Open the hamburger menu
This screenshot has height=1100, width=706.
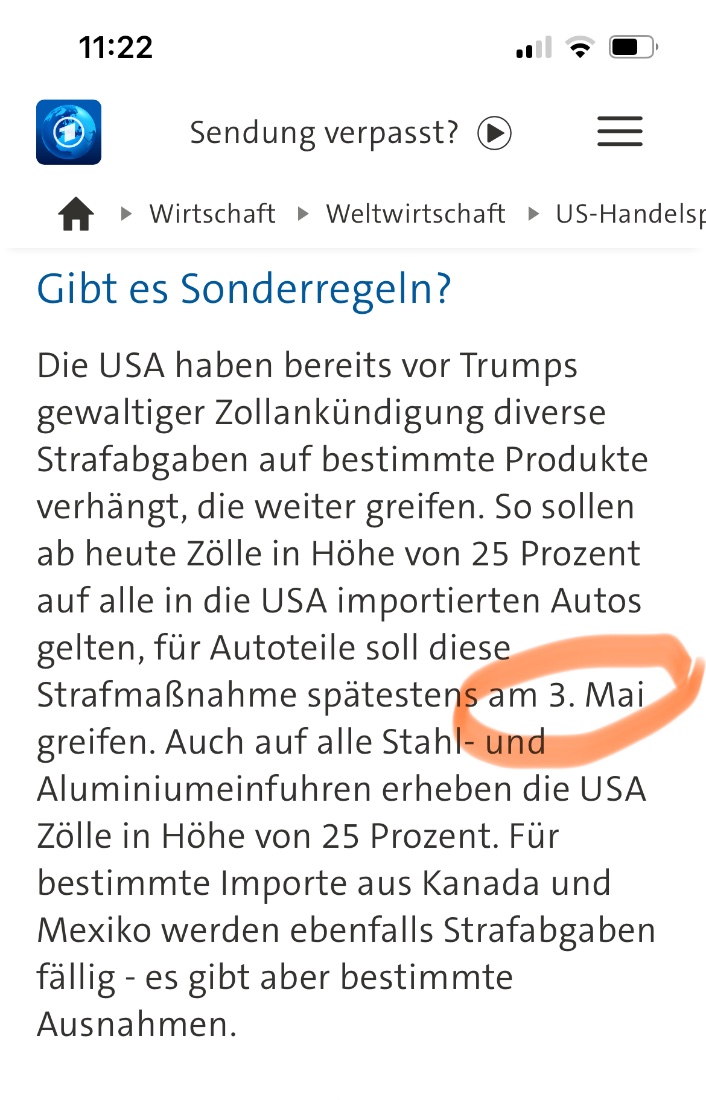pos(619,132)
